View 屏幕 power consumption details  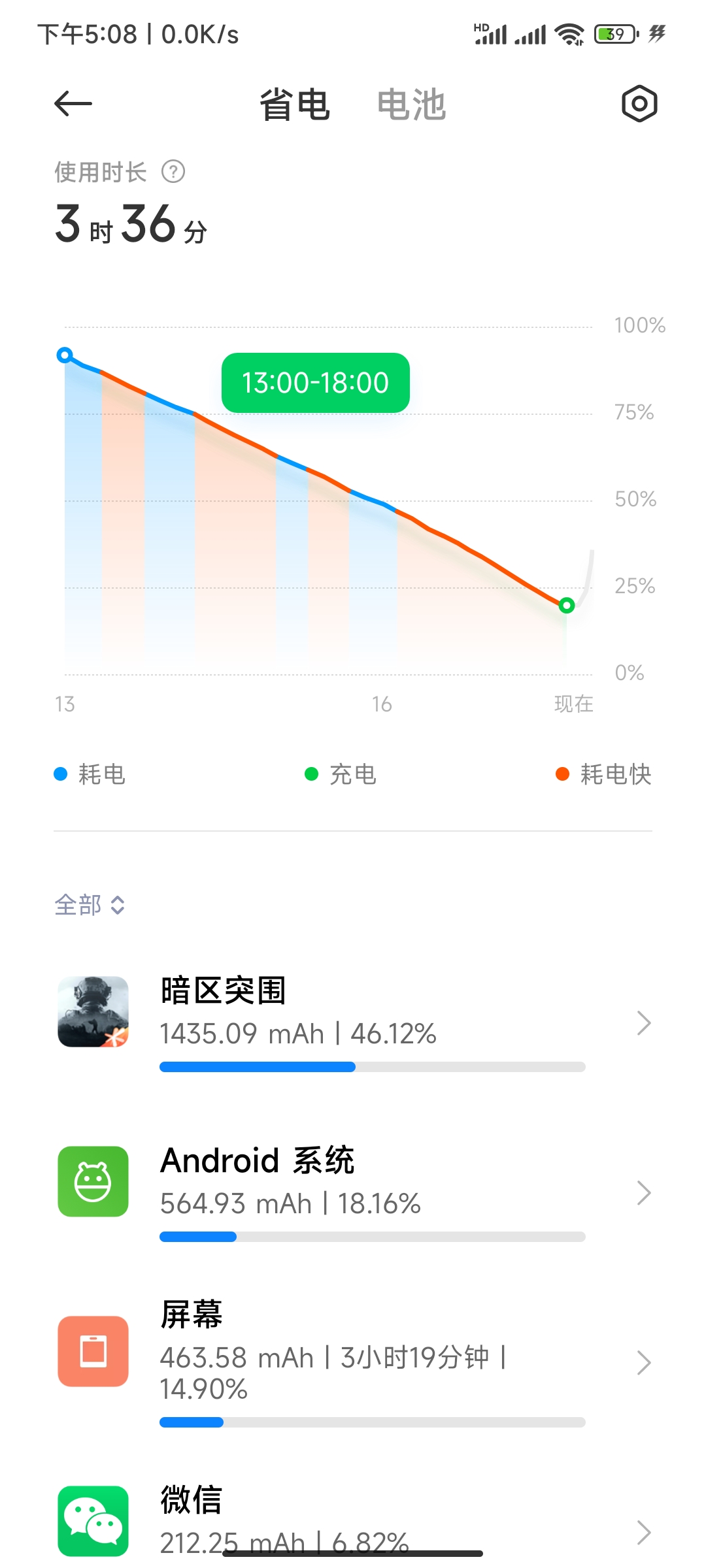(353, 1363)
